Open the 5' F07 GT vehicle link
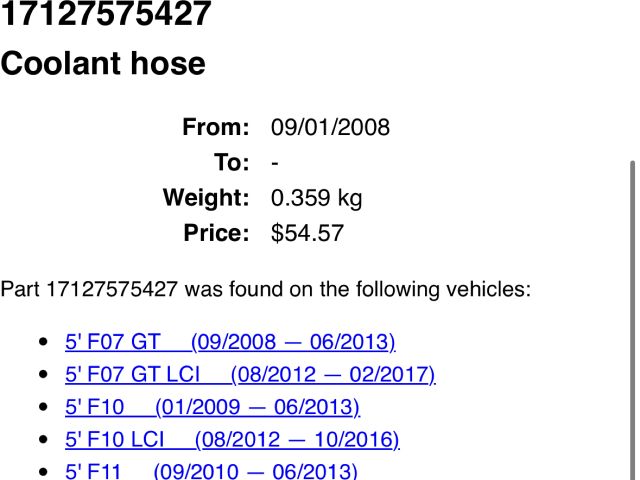Image resolution: width=640 pixels, height=480 pixels. pyautogui.click(x=230, y=343)
